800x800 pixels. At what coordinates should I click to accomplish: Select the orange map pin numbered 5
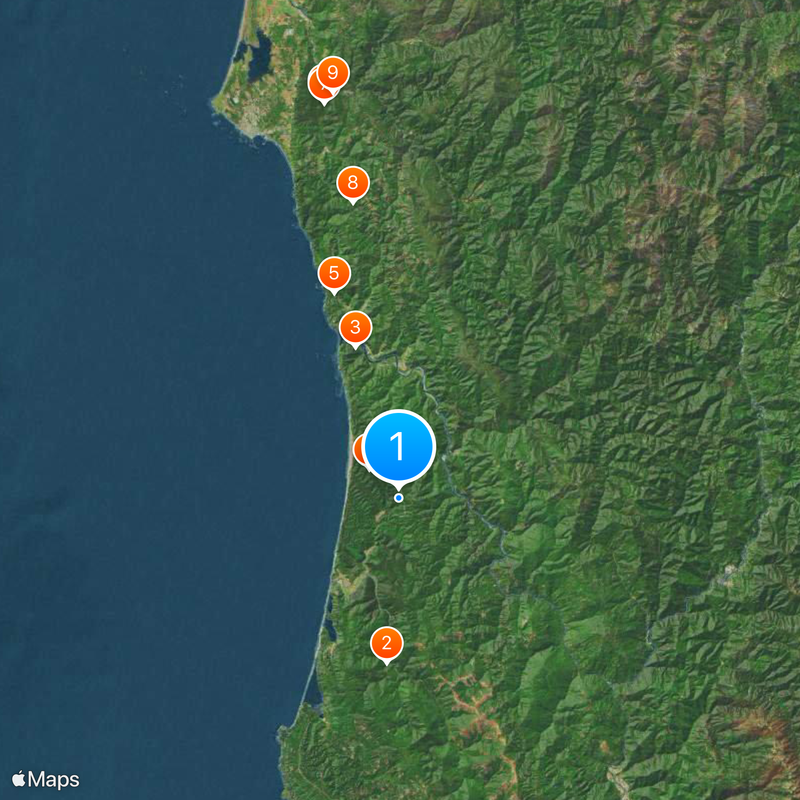(x=334, y=273)
